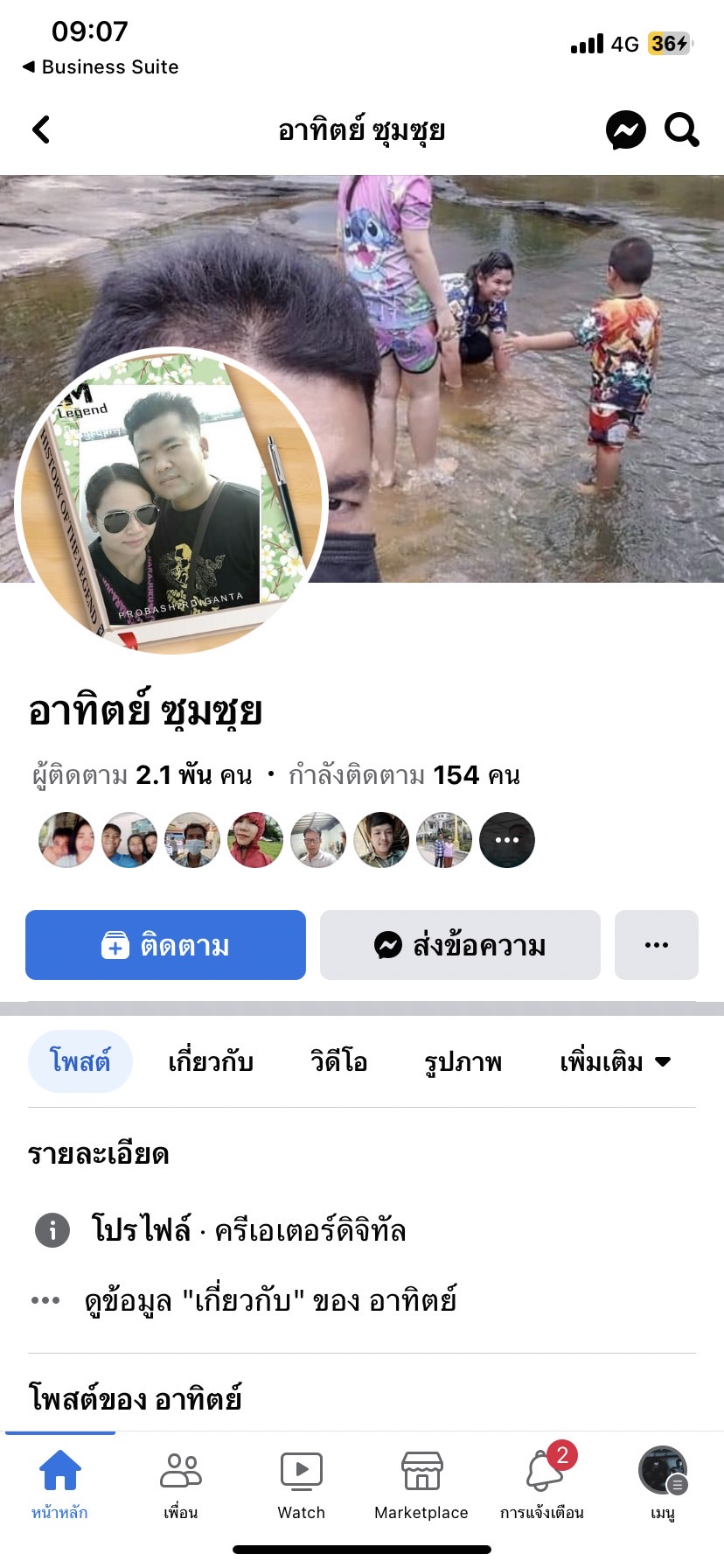Switch to the เกี่ยวกับ tab

point(211,1061)
